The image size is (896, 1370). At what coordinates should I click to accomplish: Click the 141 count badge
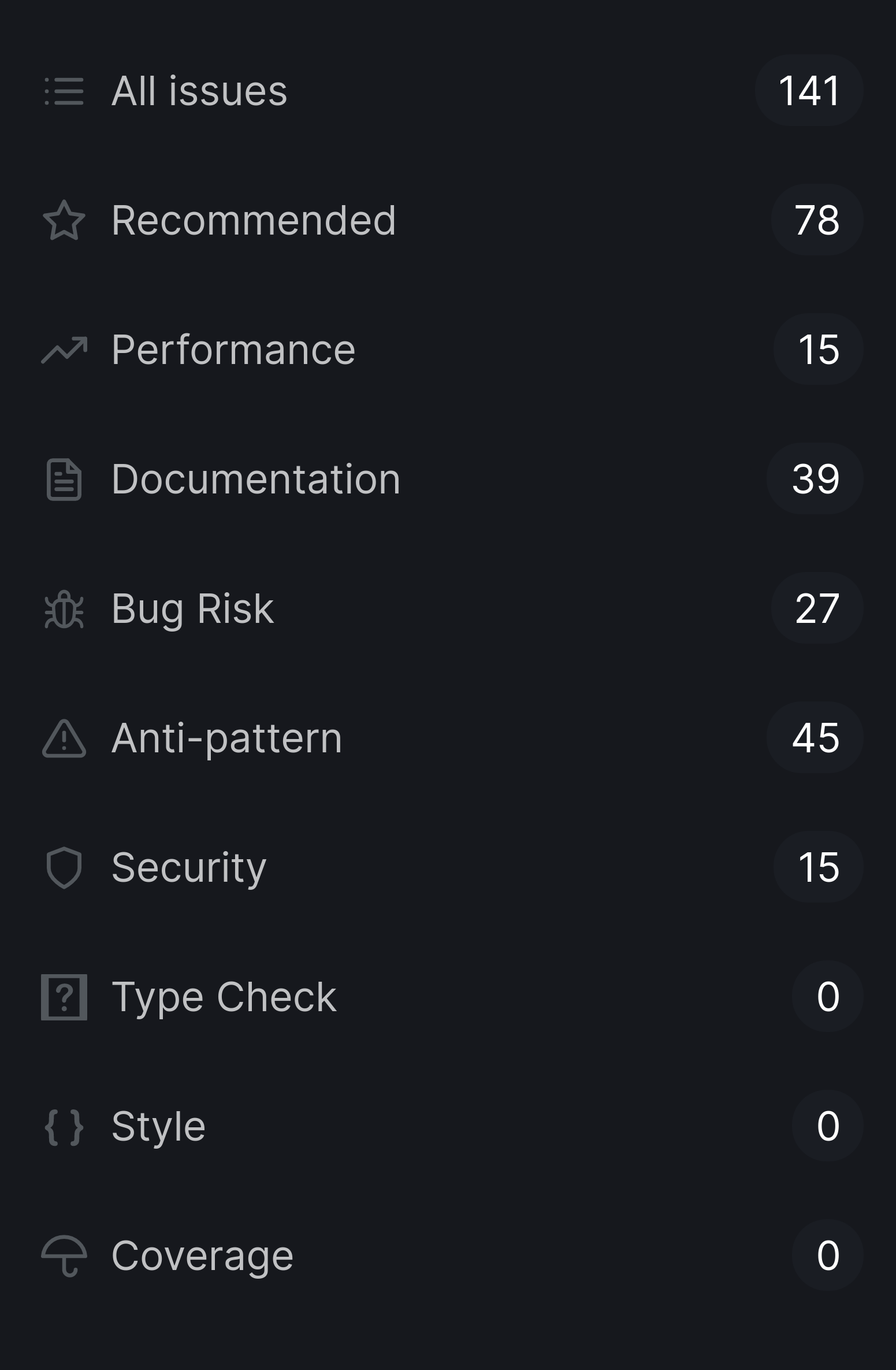point(809,92)
